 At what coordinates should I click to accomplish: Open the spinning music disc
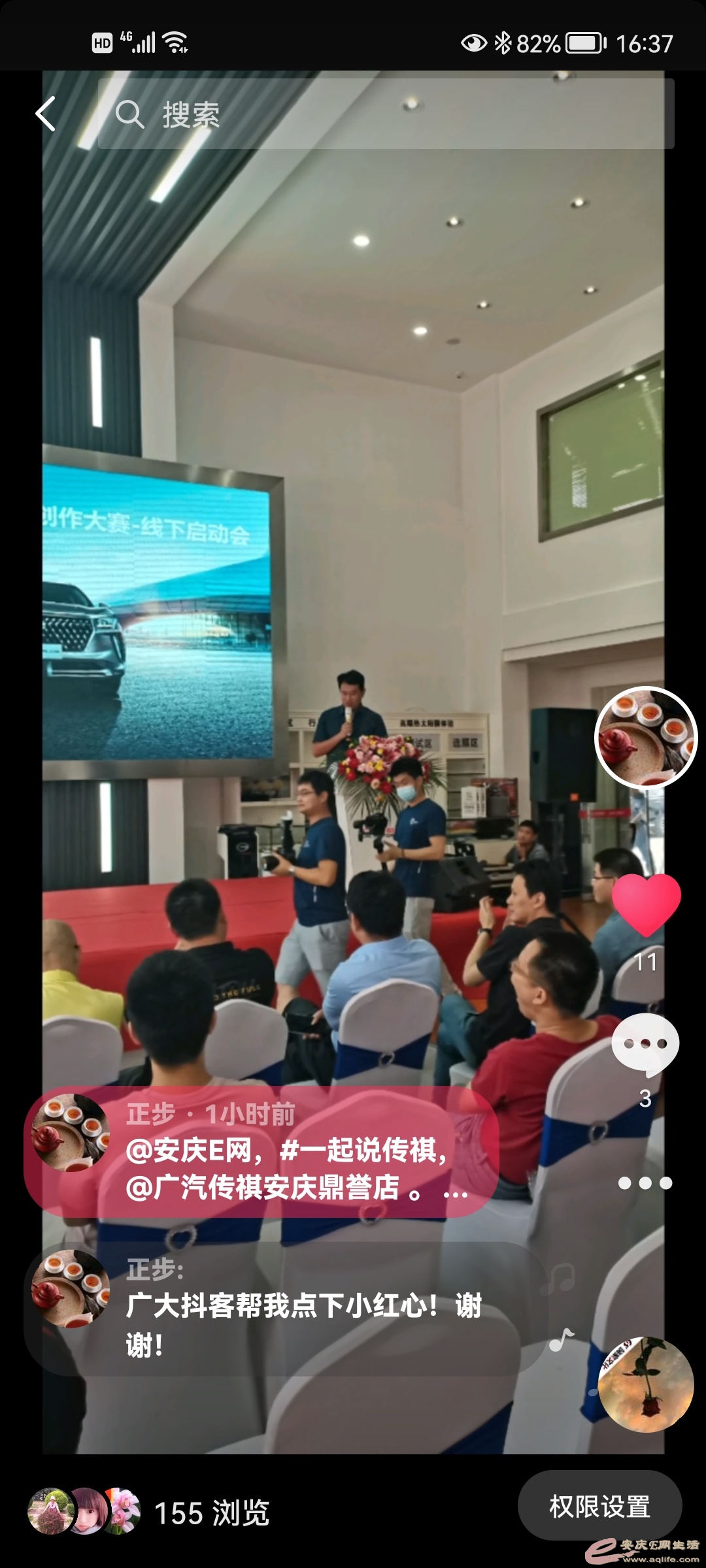point(646,1385)
